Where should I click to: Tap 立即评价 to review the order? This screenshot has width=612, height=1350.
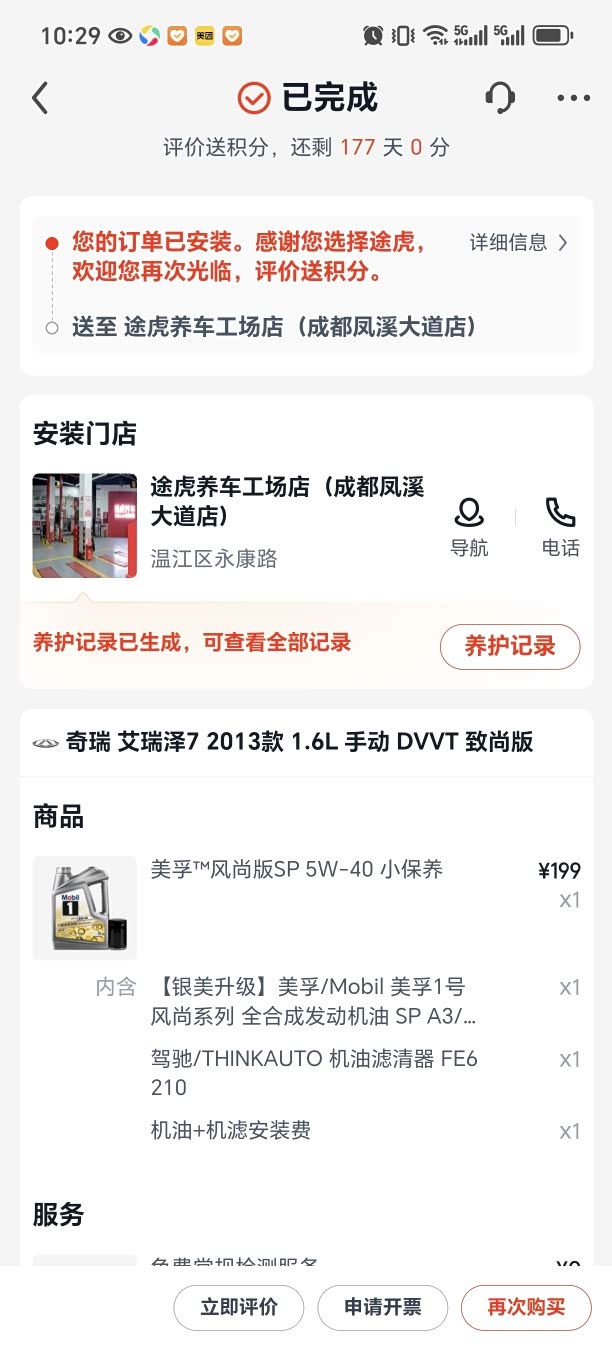[x=238, y=1307]
